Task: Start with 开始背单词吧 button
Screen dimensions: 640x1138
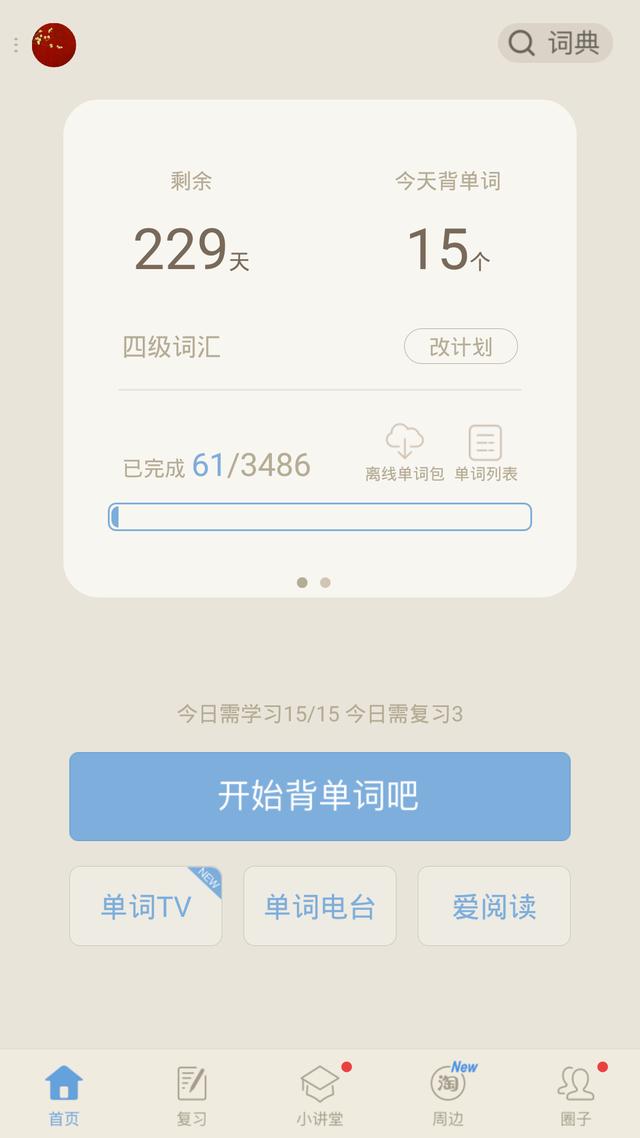Action: (x=320, y=796)
